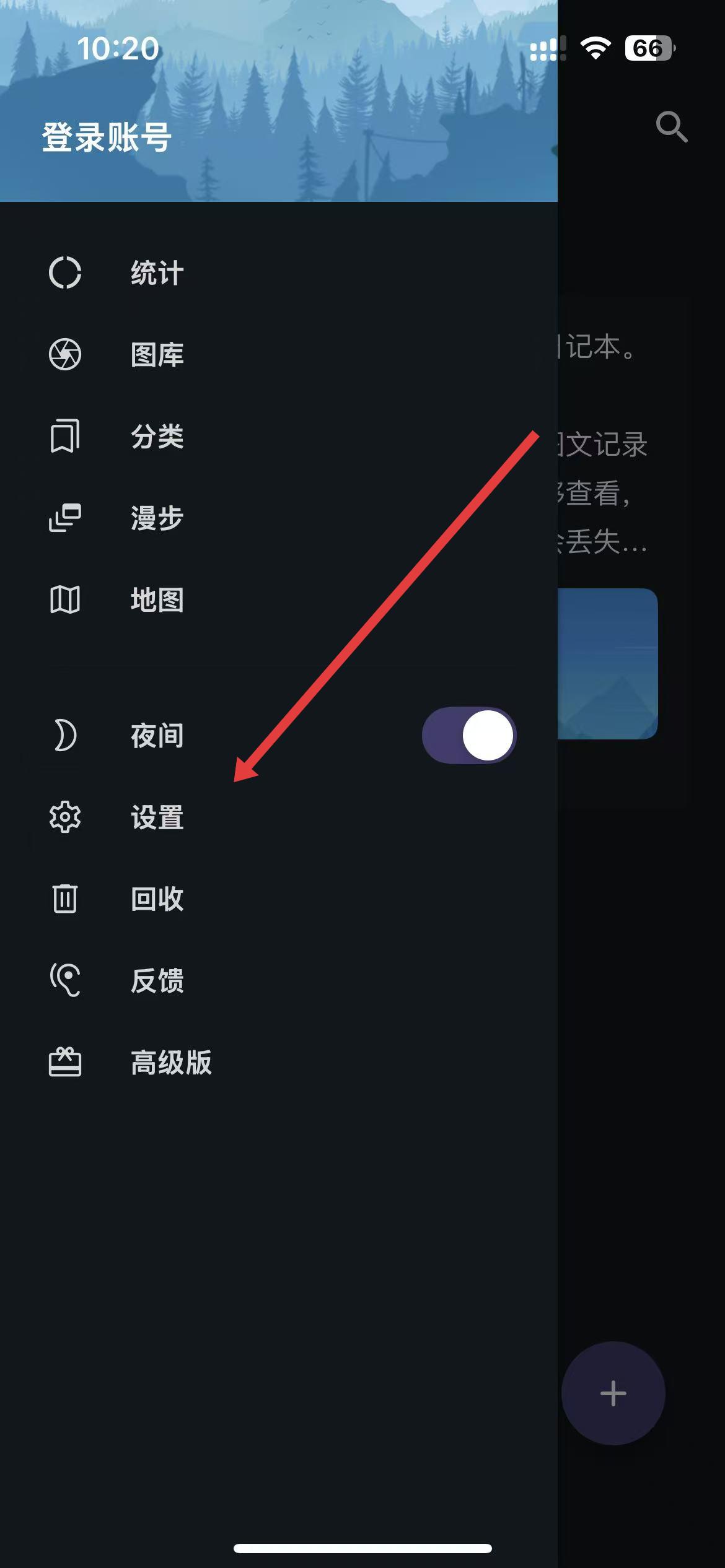The image size is (725, 1568).
Task: Open the 反馈 feedback page
Action: click(156, 981)
